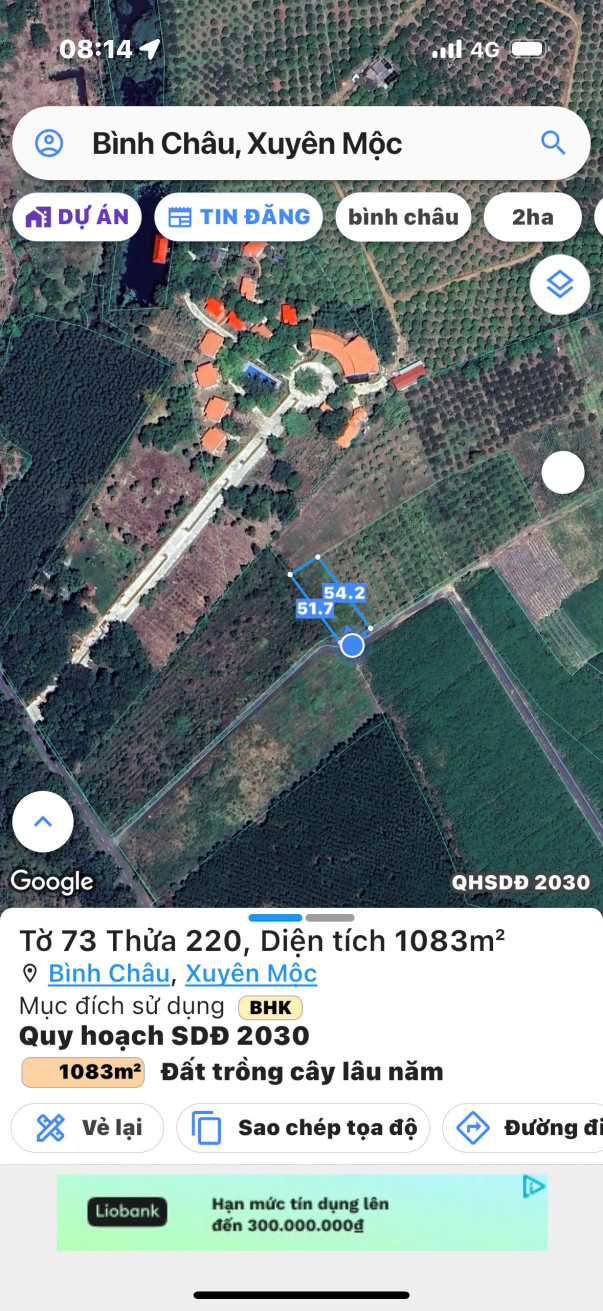This screenshot has height=1311, width=603.
Task: Select the TIN ĐĂNG chip
Action: click(239, 217)
